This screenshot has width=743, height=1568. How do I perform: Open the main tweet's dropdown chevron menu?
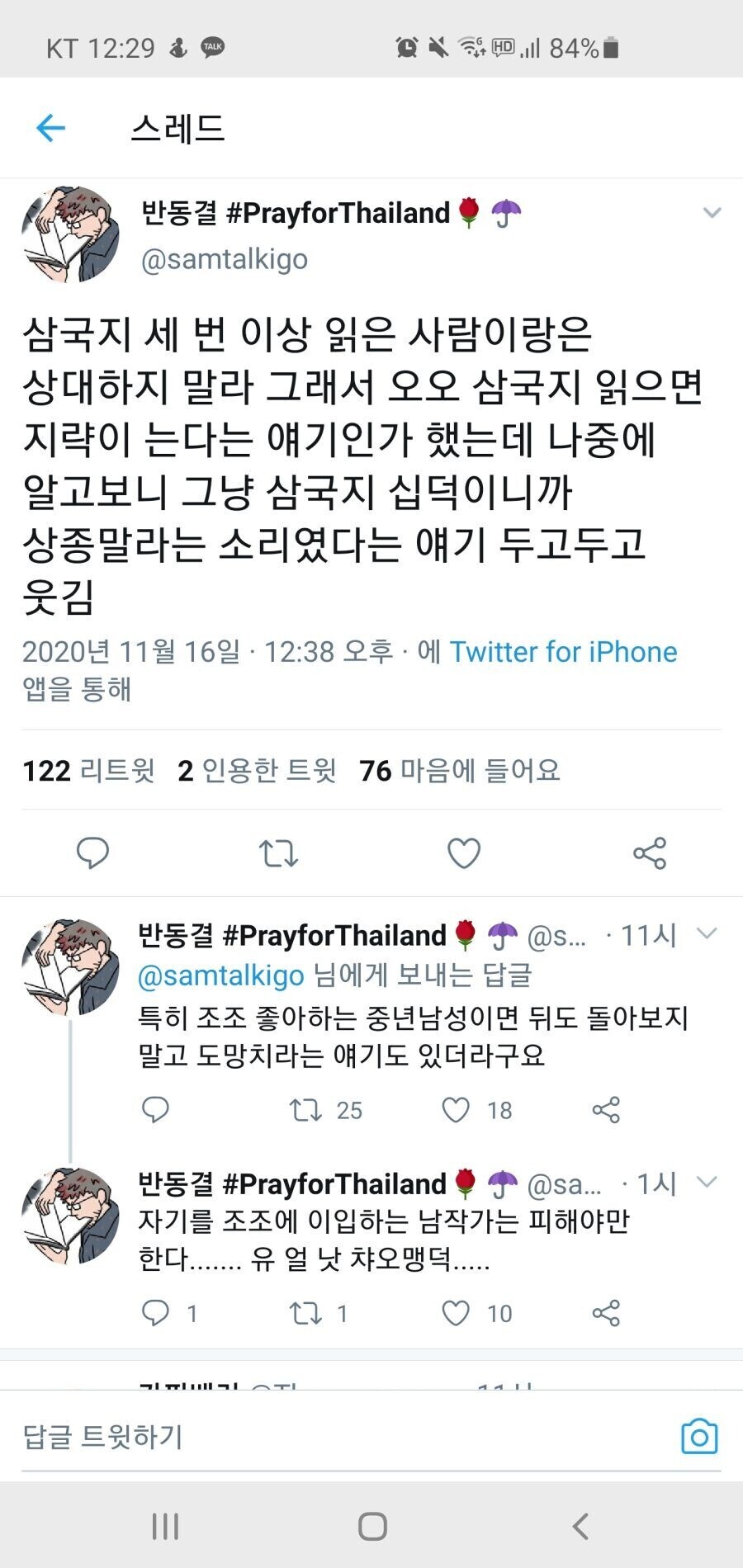[x=712, y=213]
